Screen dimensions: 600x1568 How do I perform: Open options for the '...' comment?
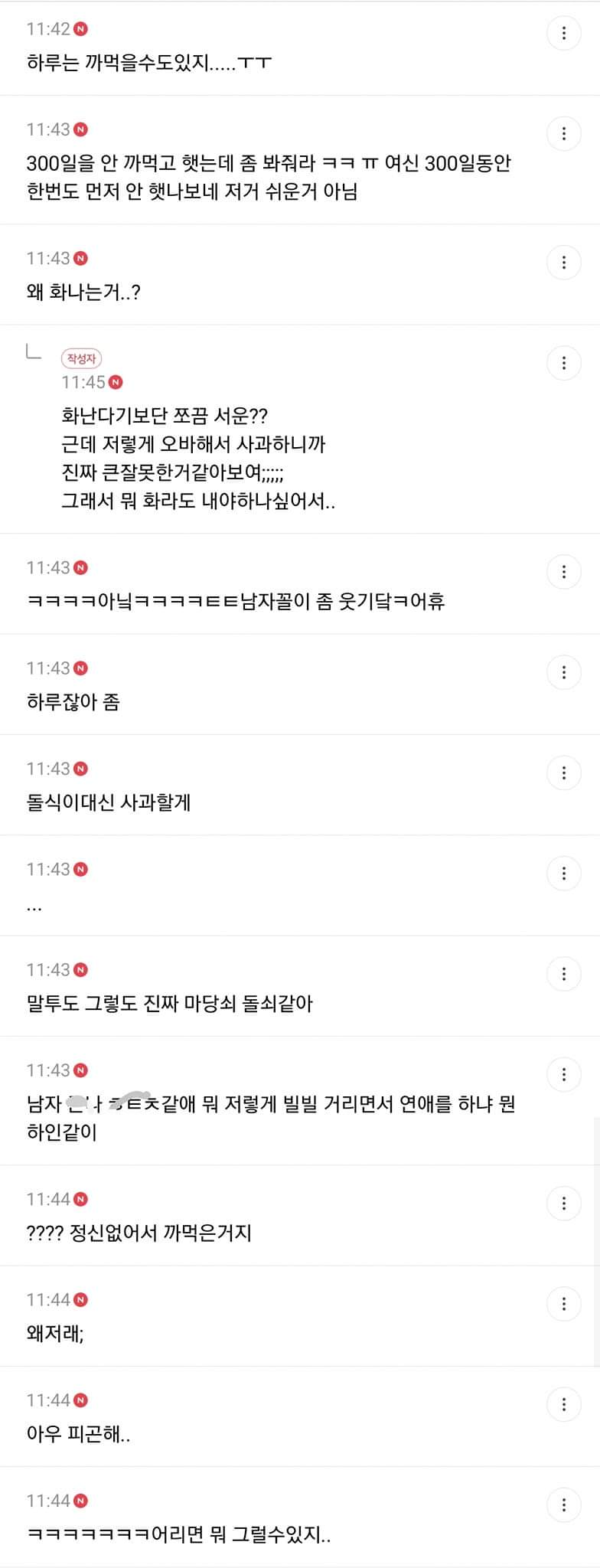(564, 874)
